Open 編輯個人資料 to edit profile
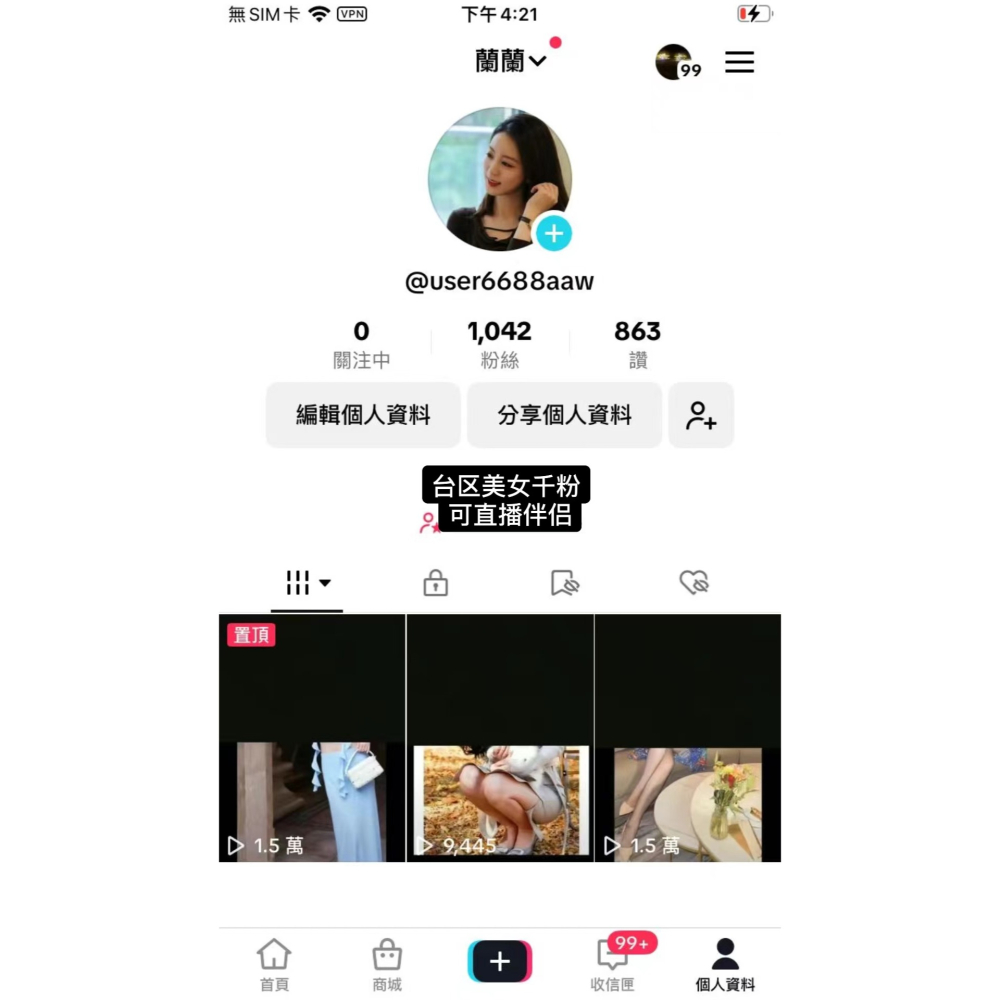Image resolution: width=1000 pixels, height=1000 pixels. coord(363,415)
